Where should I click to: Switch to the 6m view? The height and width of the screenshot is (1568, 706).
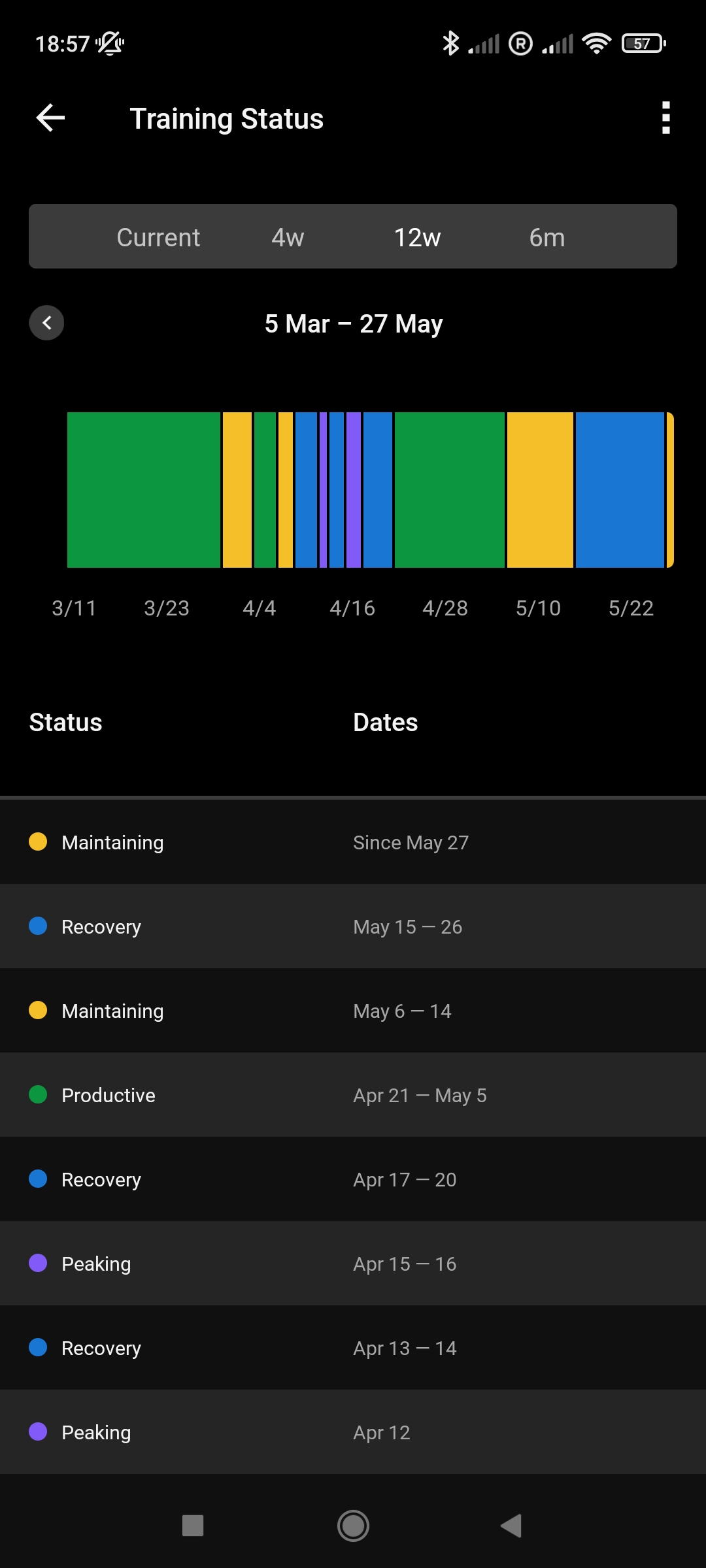pos(547,237)
